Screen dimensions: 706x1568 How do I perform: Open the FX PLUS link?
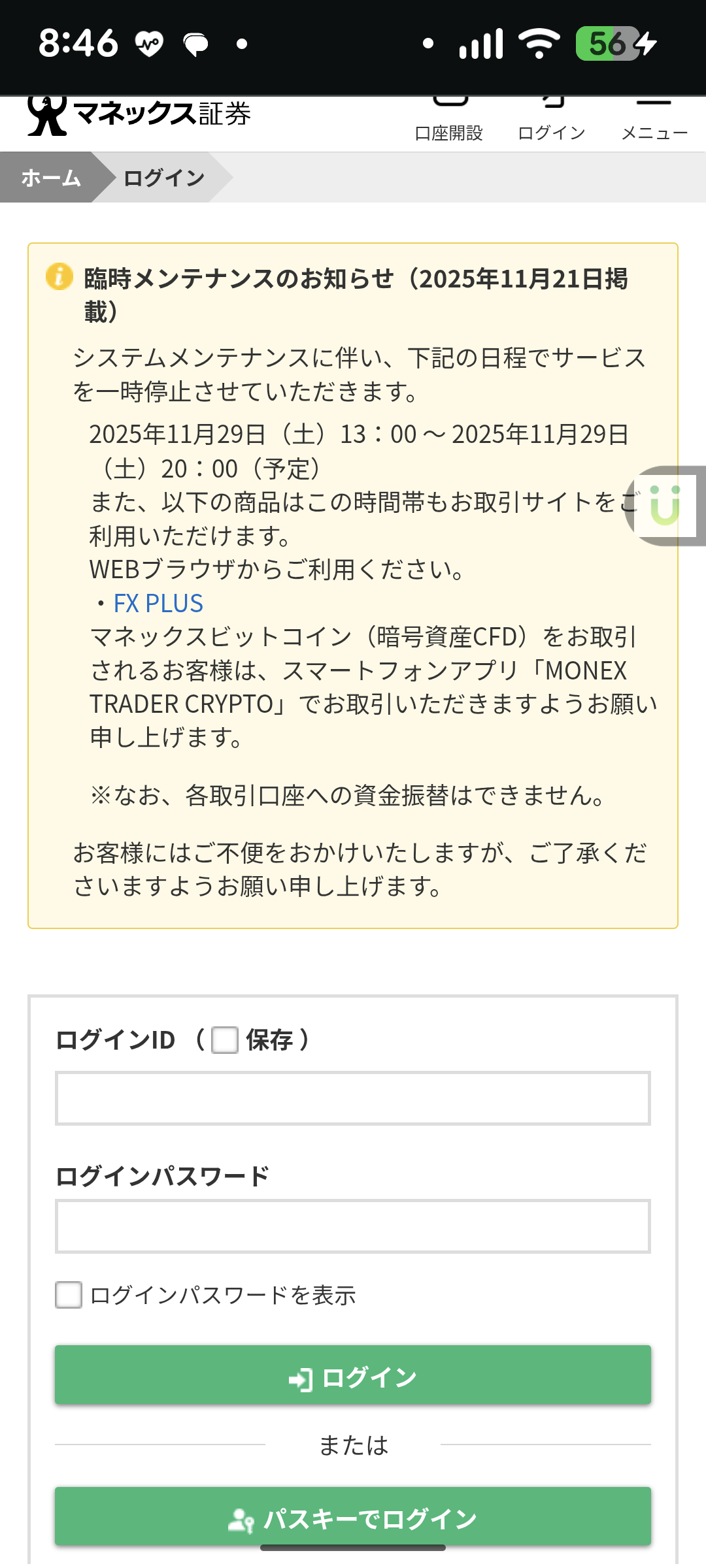(x=158, y=604)
